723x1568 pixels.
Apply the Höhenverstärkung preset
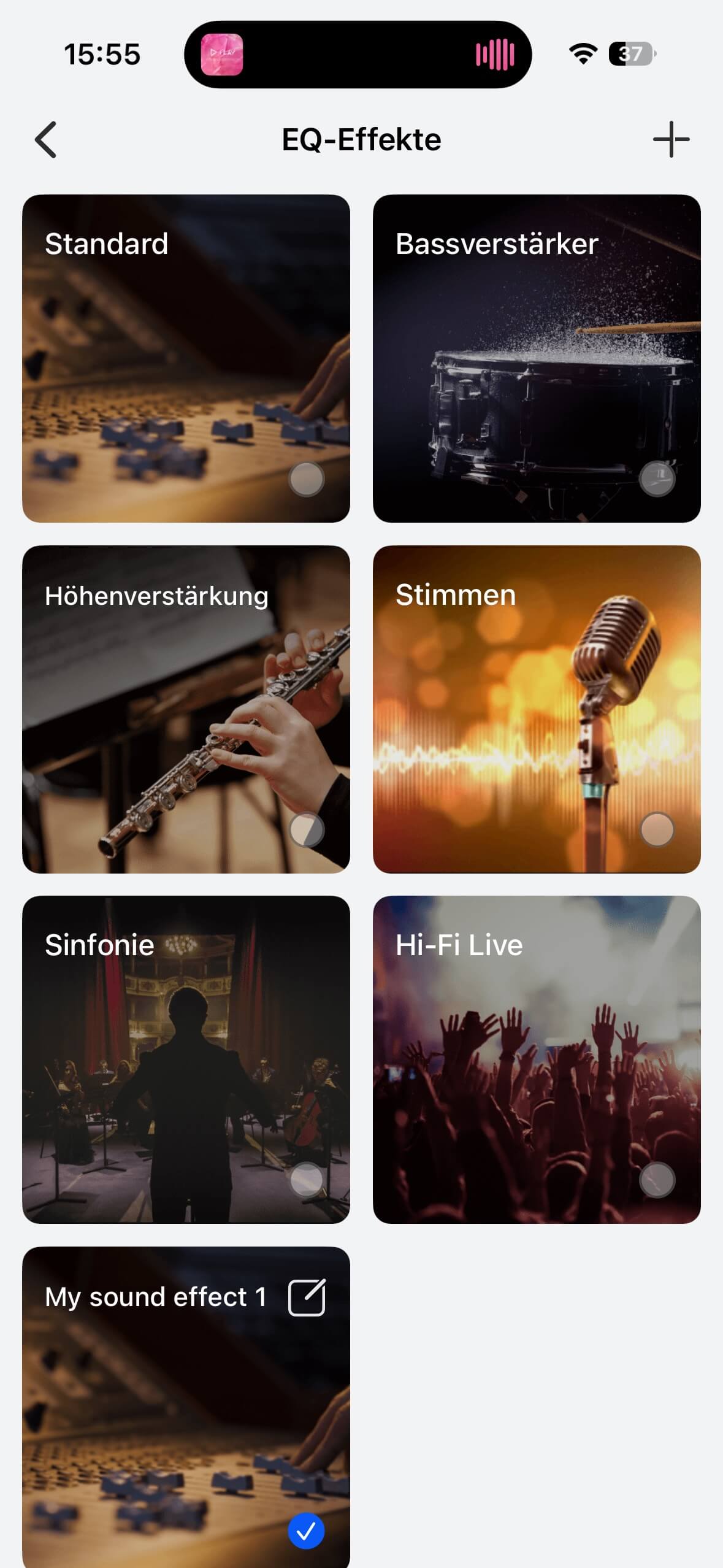coord(186,709)
